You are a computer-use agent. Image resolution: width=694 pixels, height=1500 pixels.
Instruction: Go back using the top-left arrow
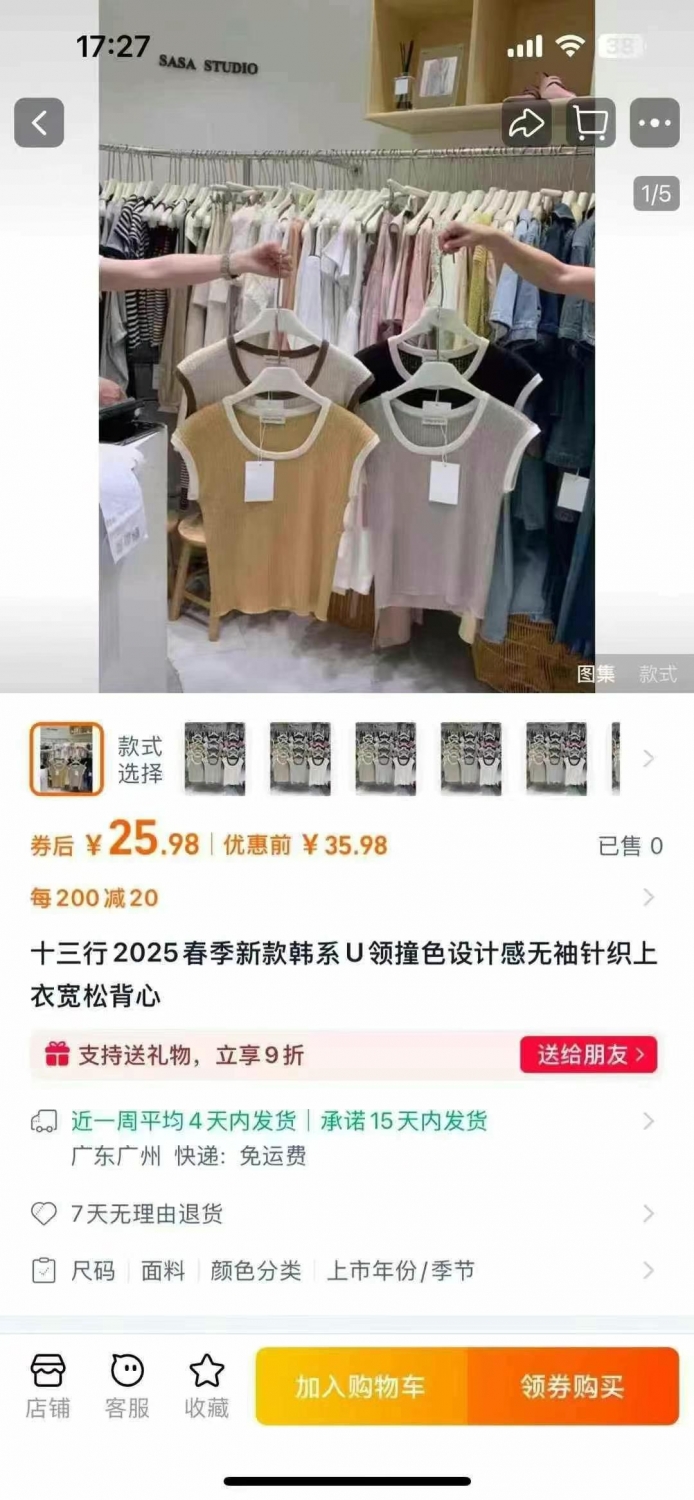coord(39,123)
